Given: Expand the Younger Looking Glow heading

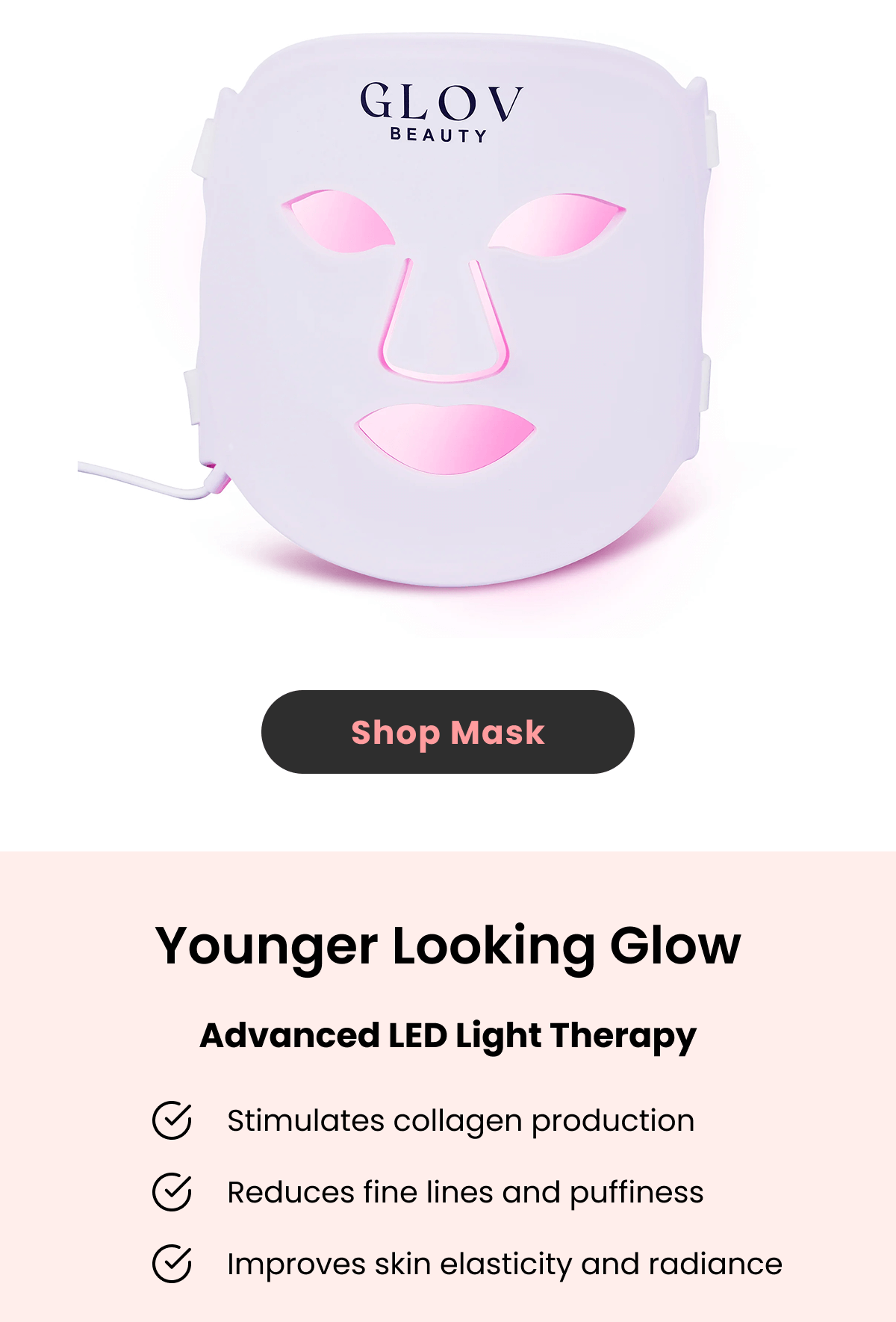Looking at the screenshot, I should coord(448,946).
